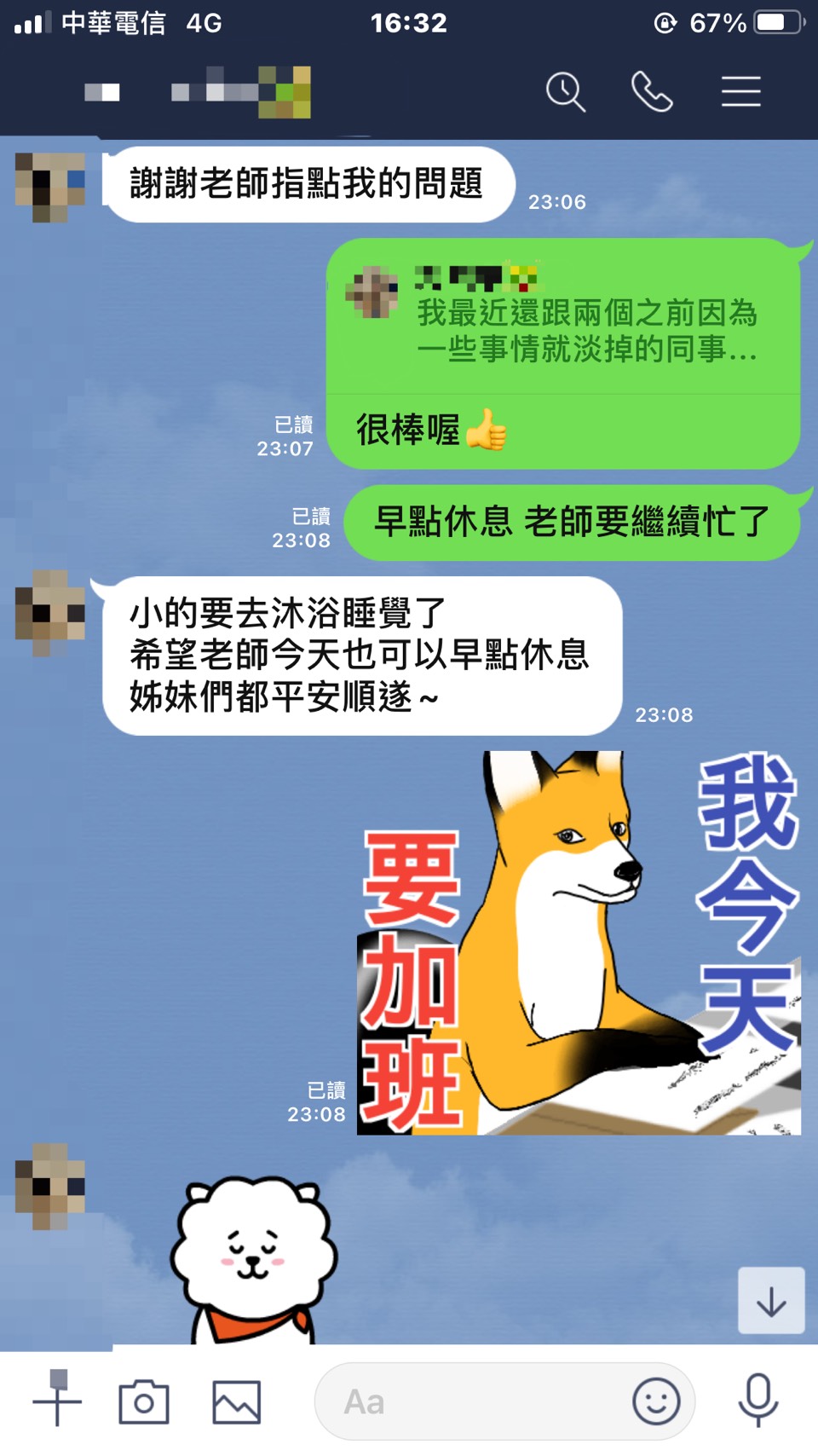818x1456 pixels.
Task: Jump to the latest message
Action: tap(771, 1301)
